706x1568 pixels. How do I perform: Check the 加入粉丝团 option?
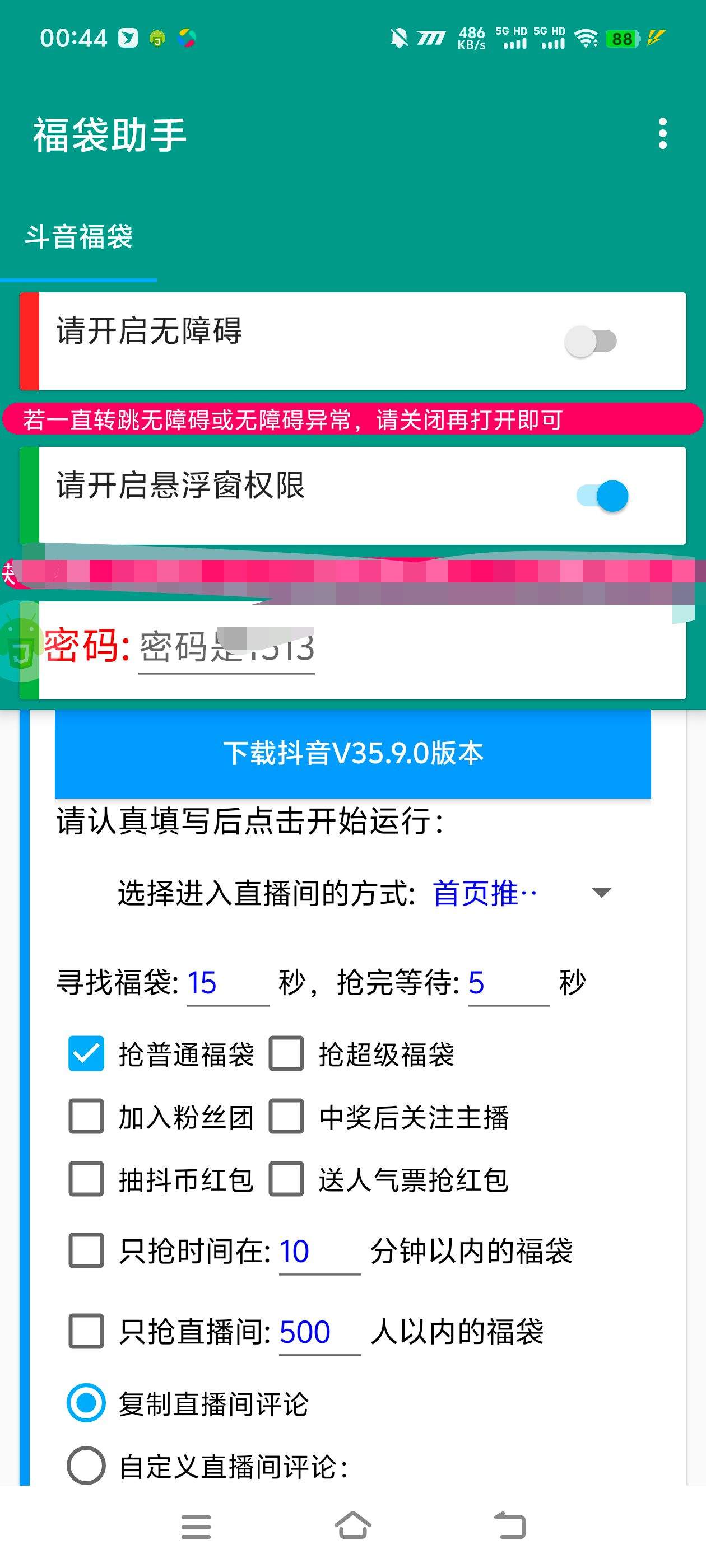pos(86,1116)
